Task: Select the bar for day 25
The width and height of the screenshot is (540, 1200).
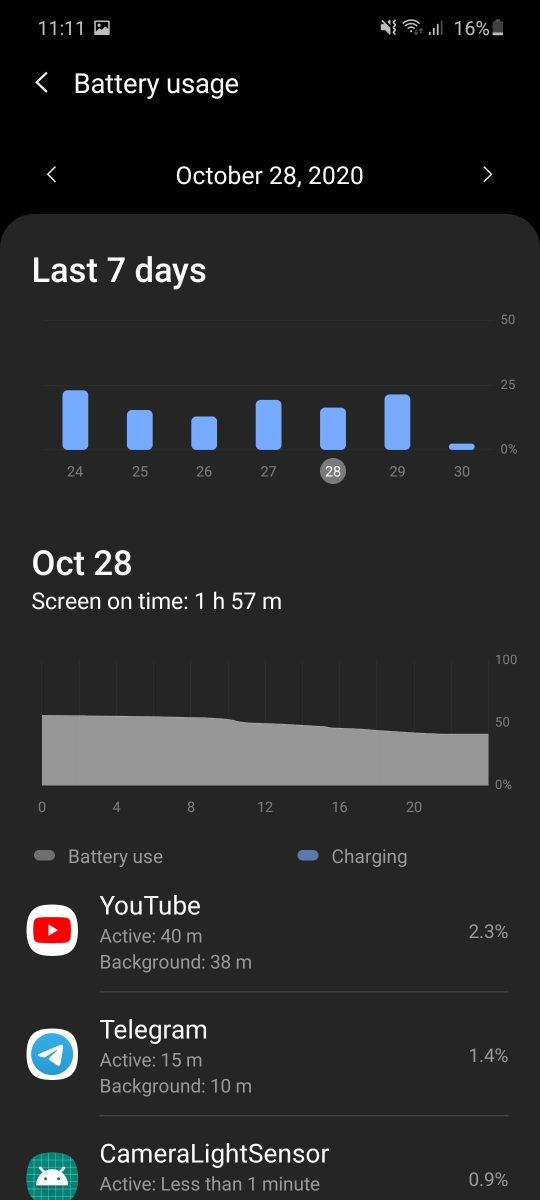Action: [x=140, y=430]
